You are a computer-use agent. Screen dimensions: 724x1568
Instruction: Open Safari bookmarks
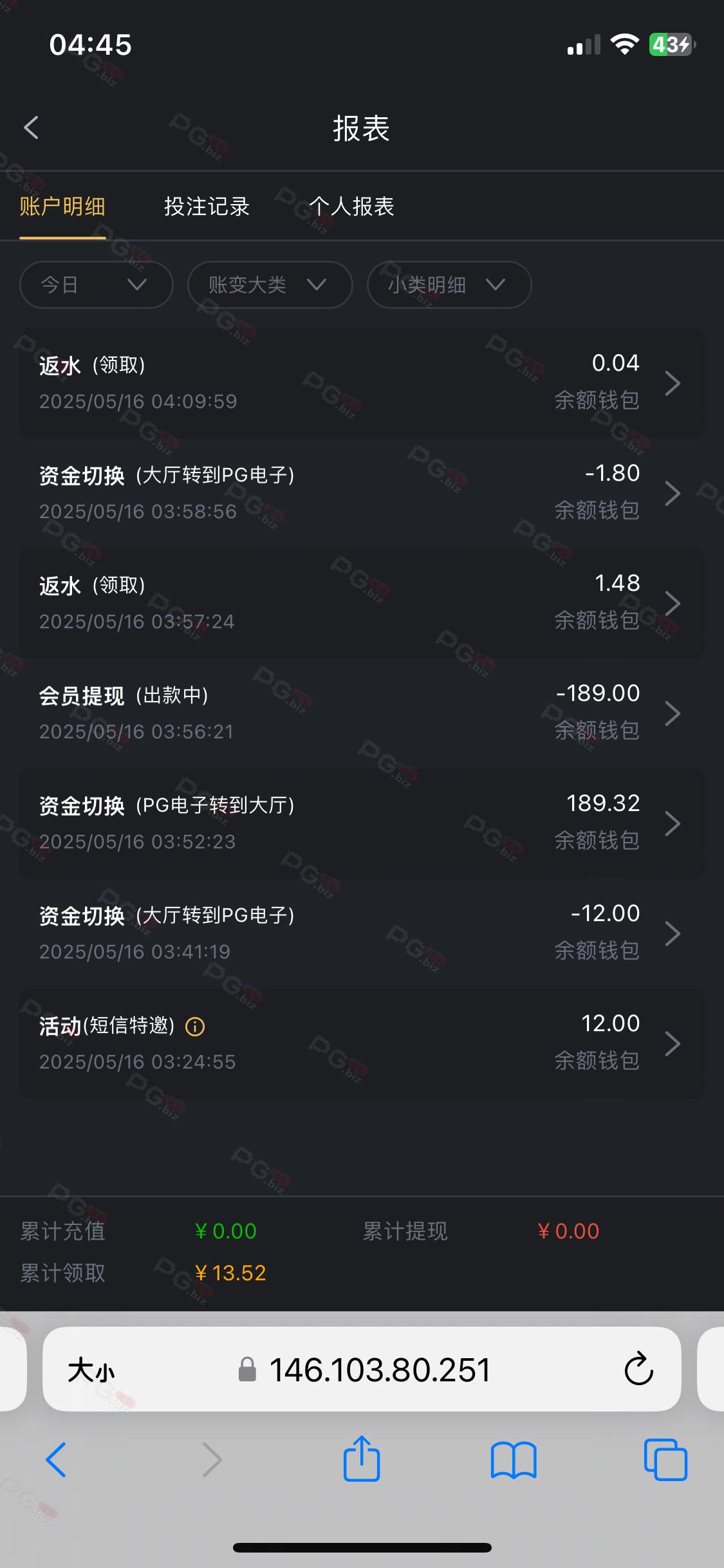pyautogui.click(x=513, y=1460)
